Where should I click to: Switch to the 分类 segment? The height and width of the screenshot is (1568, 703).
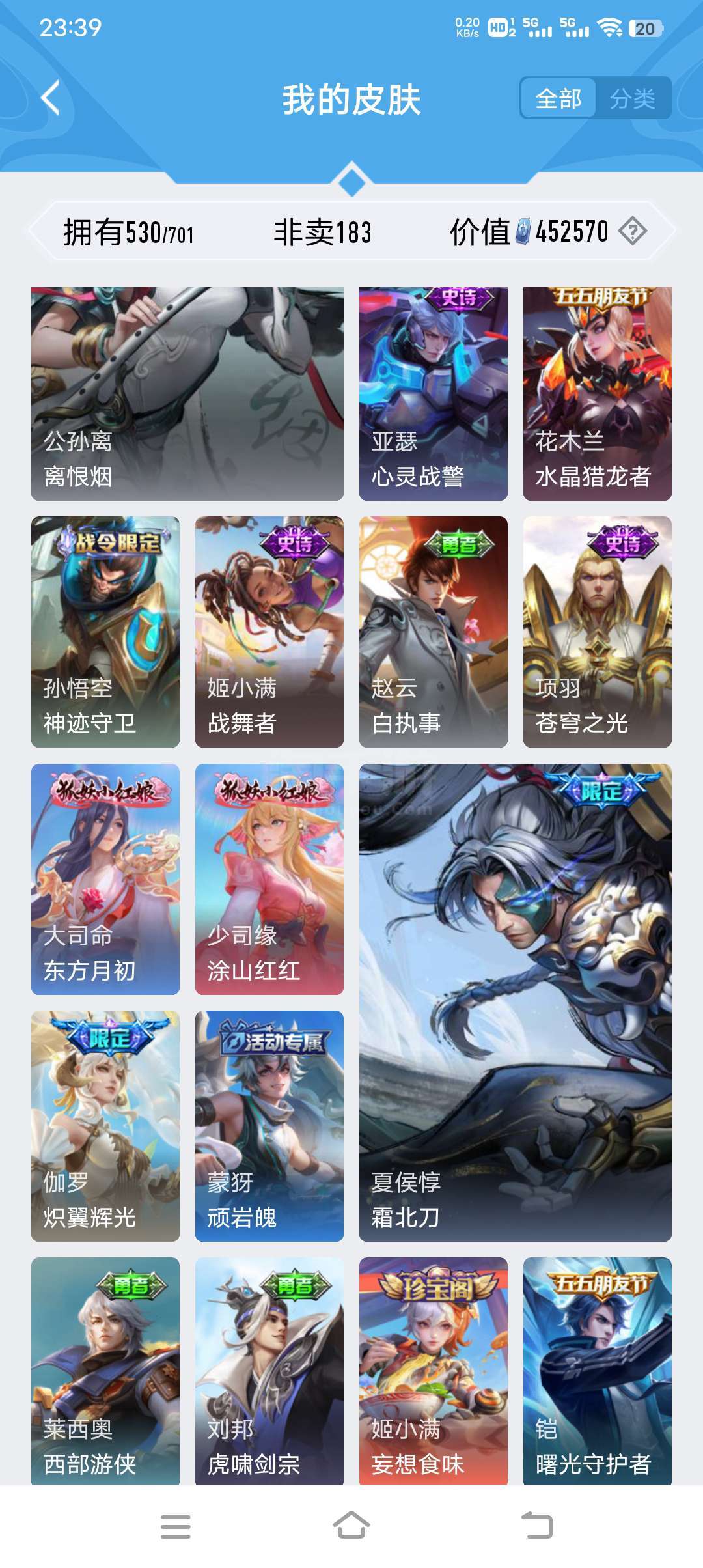632,98
